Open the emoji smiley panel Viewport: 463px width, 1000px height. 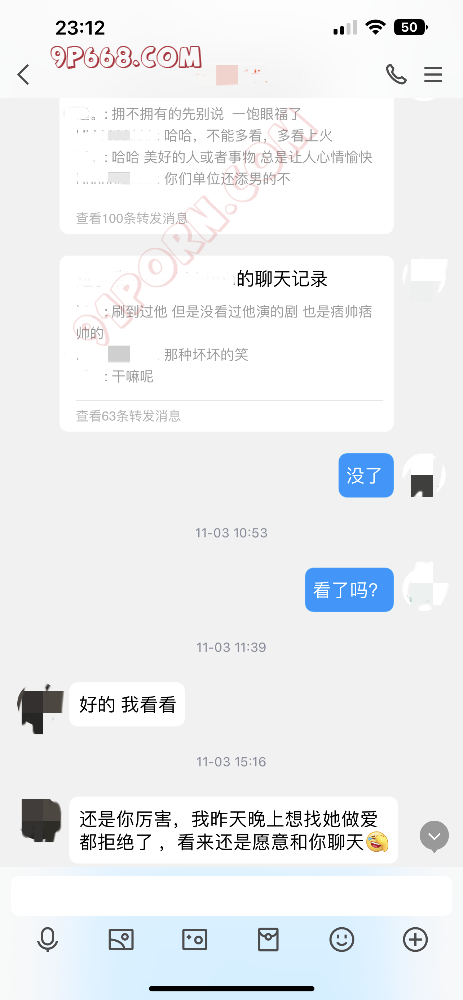[342, 939]
